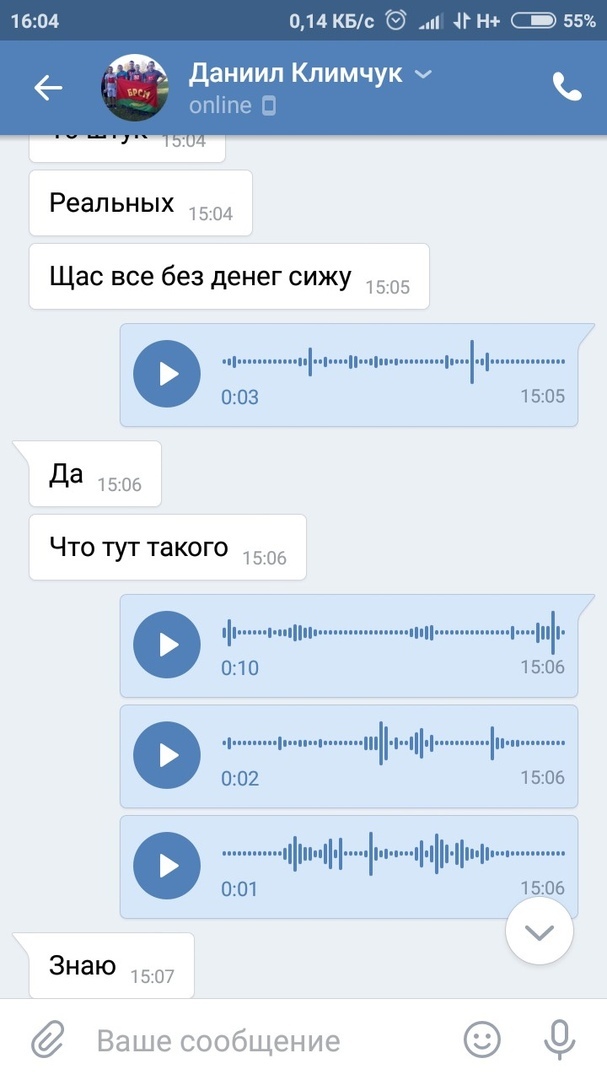607x1080 pixels.
Task: Play the 0:03 voice message
Action: click(167, 374)
